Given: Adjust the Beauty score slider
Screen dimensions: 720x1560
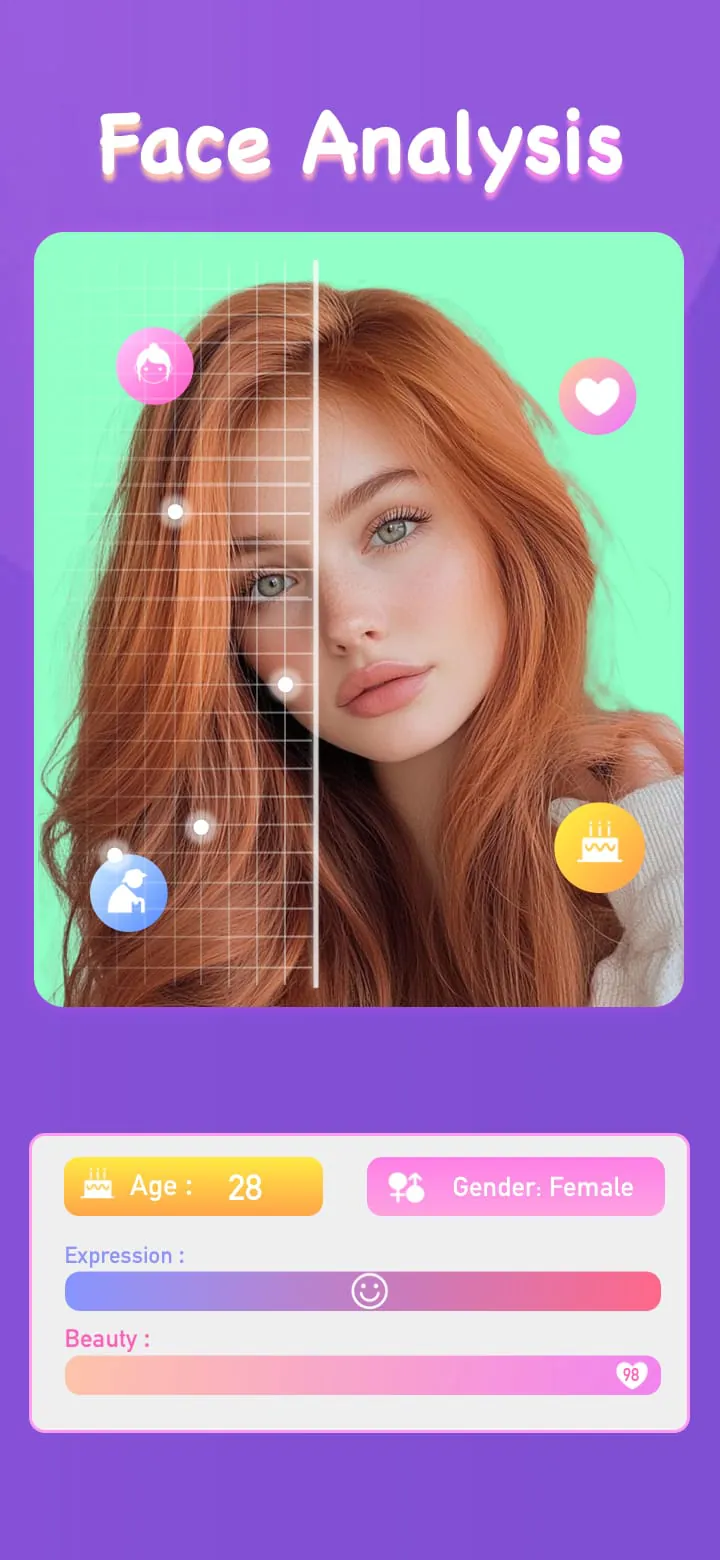Looking at the screenshot, I should (x=362, y=1375).
